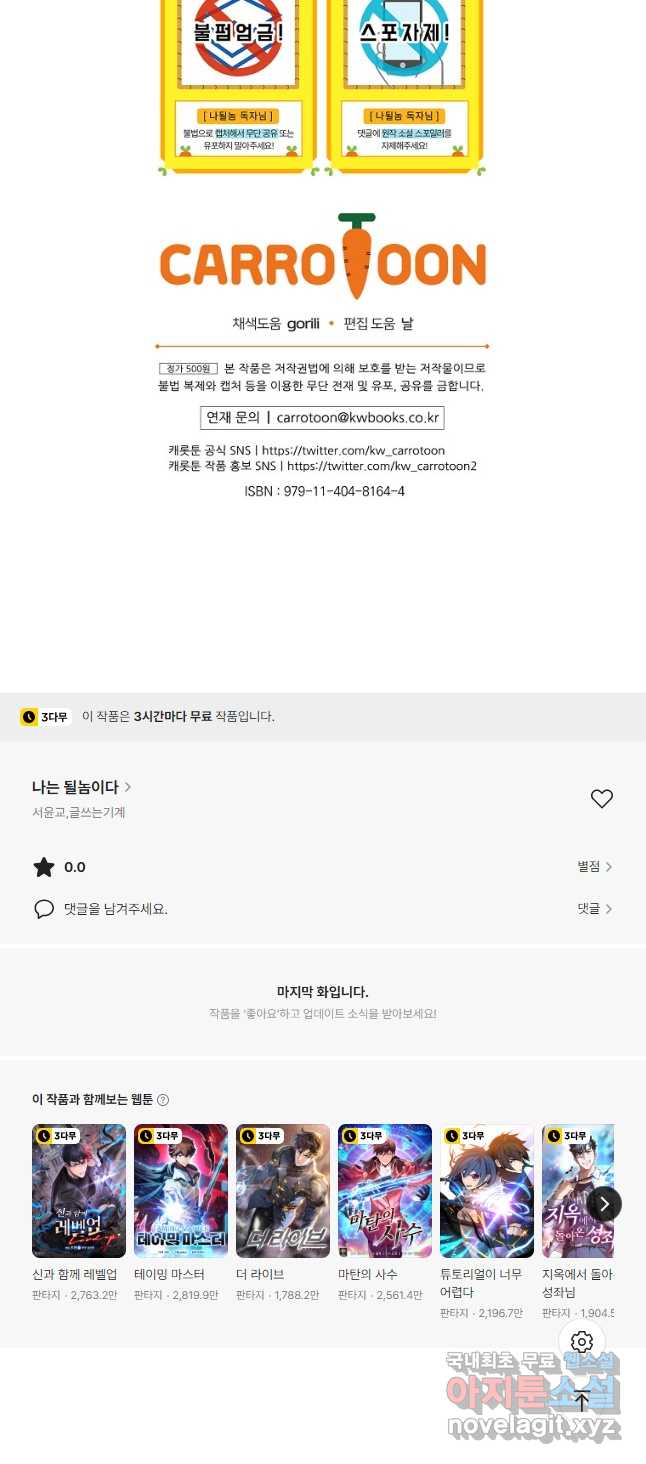
Task: Open the 댓글 comments section
Action: coord(594,909)
